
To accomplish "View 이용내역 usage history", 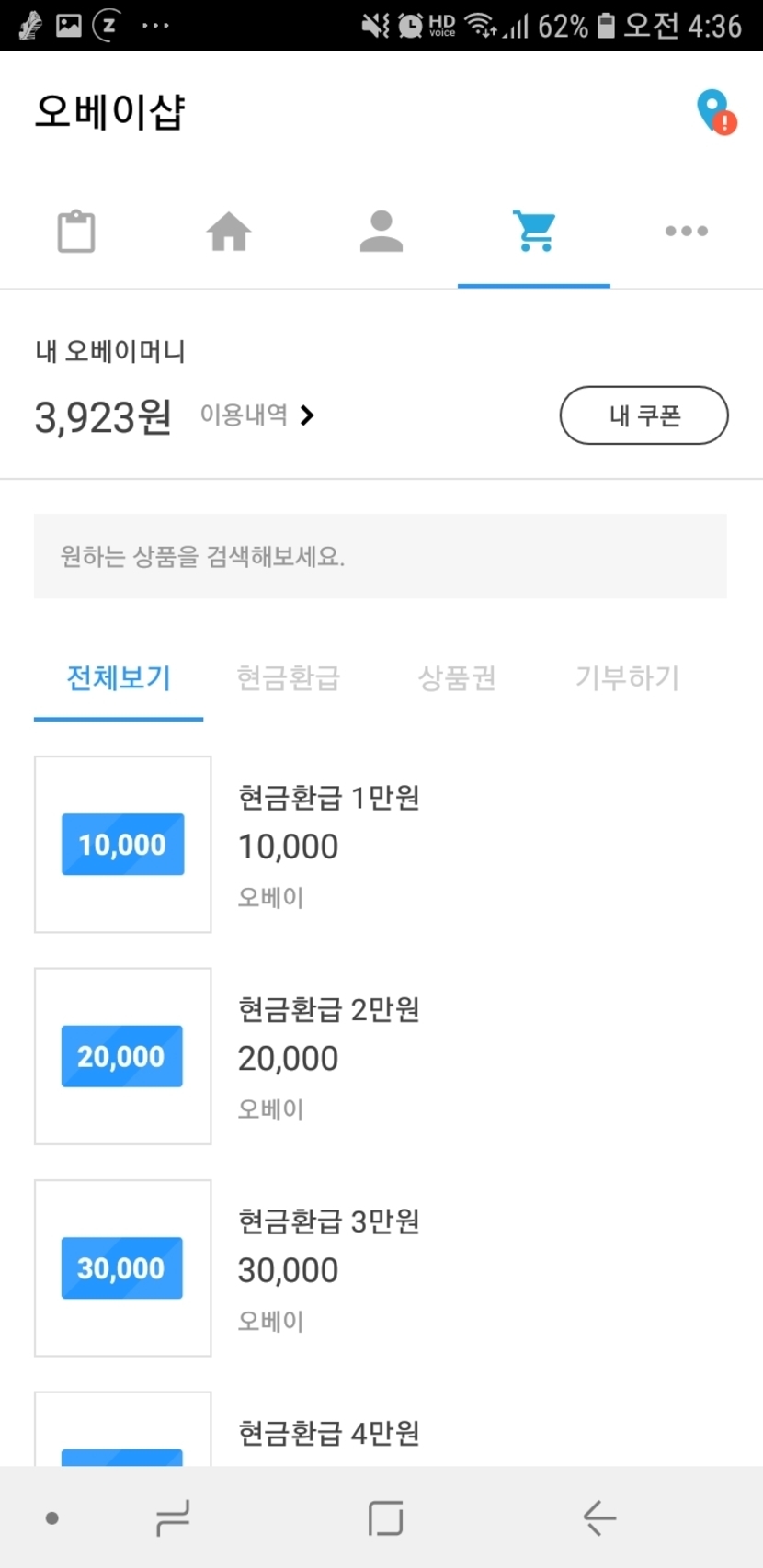I will 257,415.
